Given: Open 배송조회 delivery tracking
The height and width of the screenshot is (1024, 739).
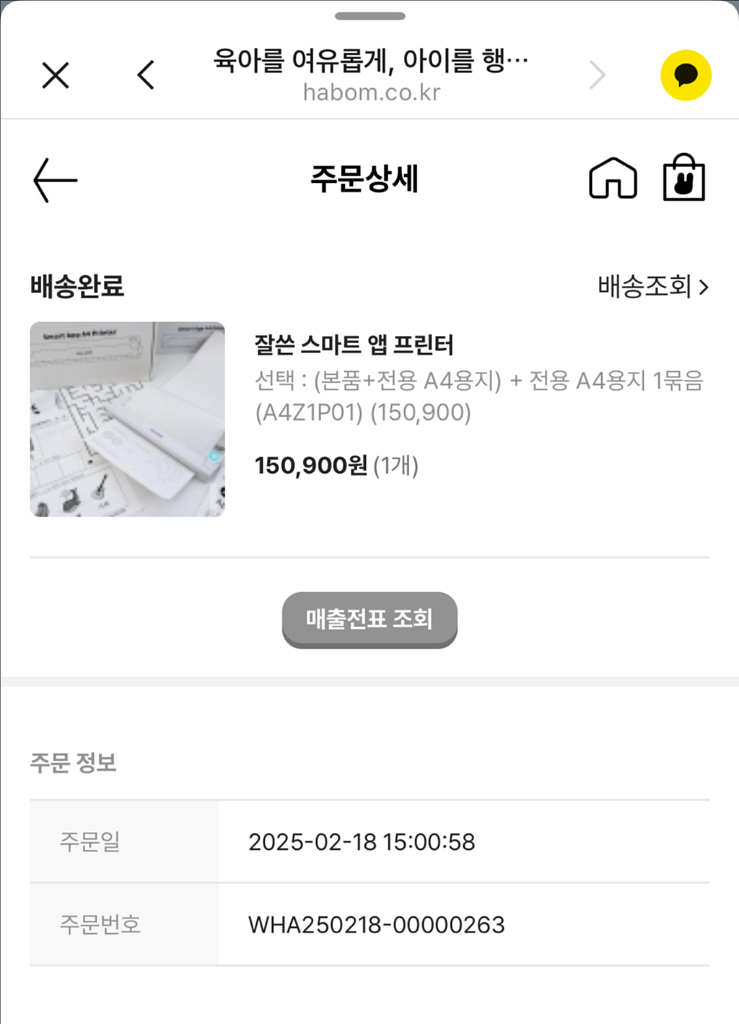Looking at the screenshot, I should pos(653,287).
